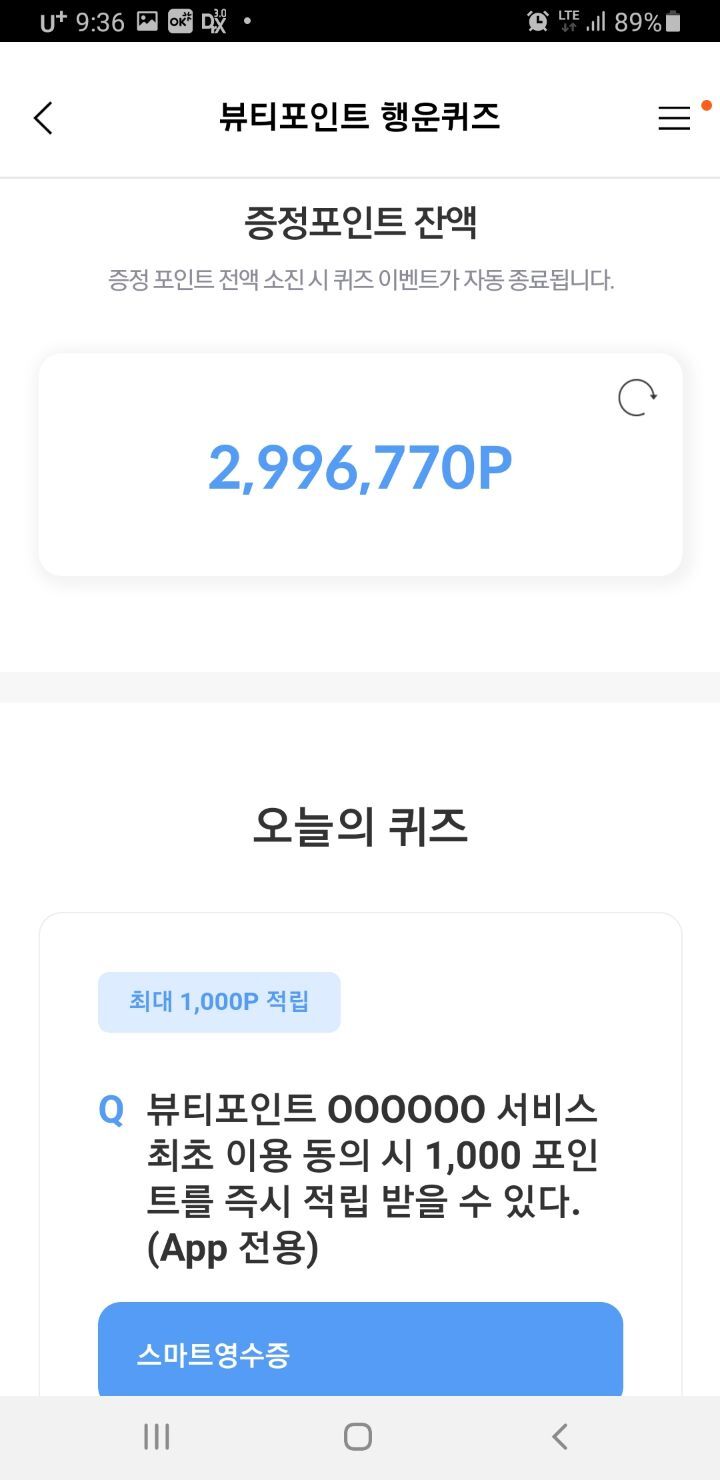
Task: Tap the system home button
Action: point(358,1437)
